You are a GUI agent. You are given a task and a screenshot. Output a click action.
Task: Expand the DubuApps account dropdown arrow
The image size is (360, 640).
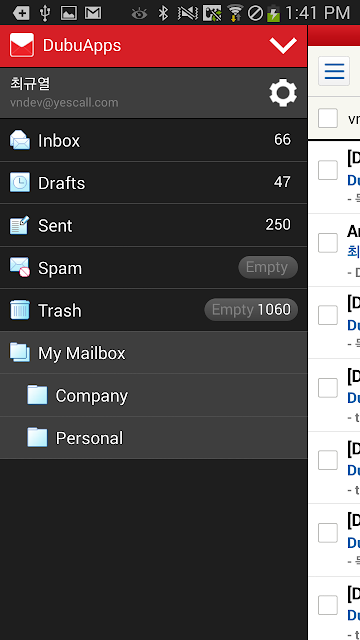pyautogui.click(x=283, y=45)
